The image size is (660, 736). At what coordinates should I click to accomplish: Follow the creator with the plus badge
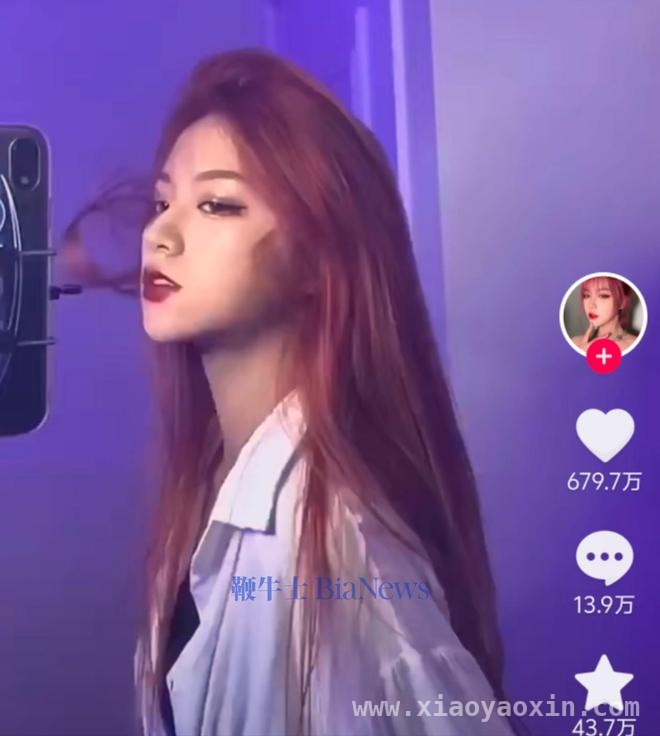(x=603, y=357)
